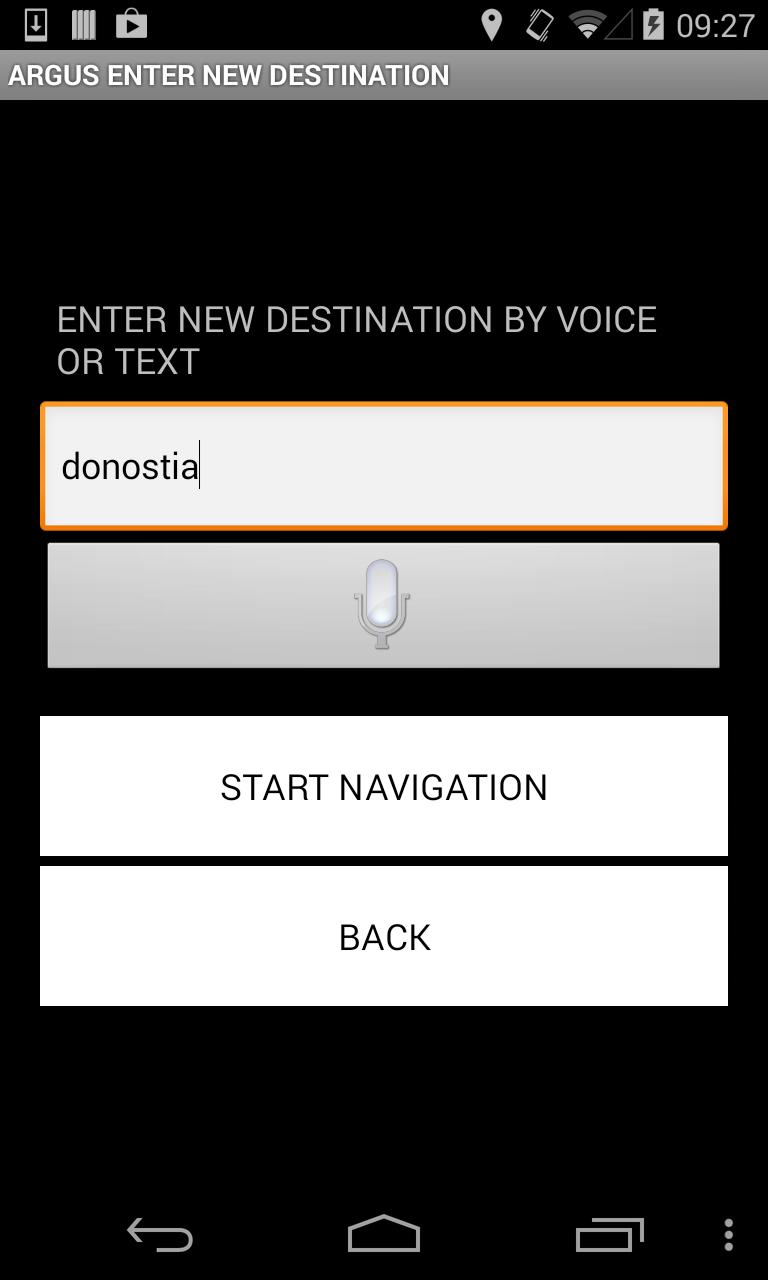Tap the home button in navigation bar
This screenshot has height=1280, width=768.
pos(383,1235)
